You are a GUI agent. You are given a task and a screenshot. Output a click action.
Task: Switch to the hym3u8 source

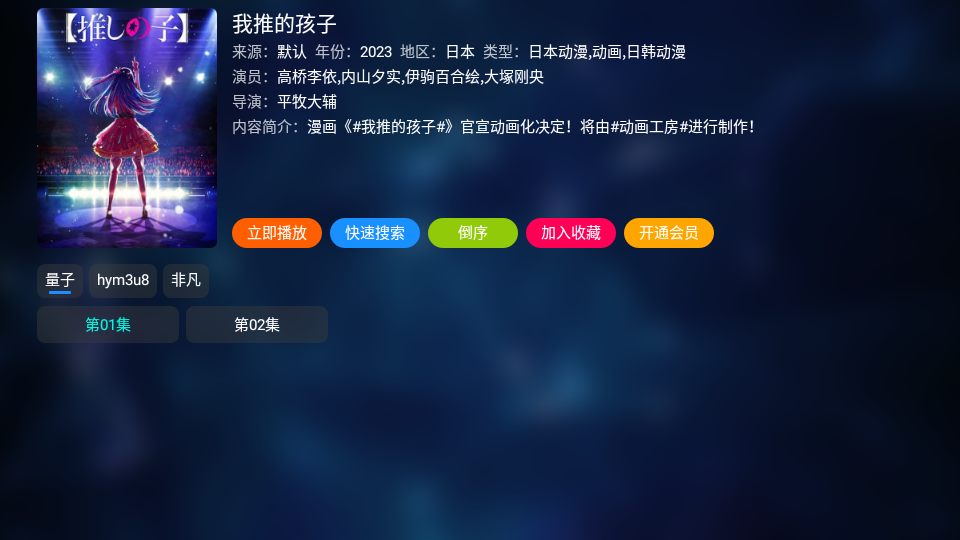coord(123,281)
